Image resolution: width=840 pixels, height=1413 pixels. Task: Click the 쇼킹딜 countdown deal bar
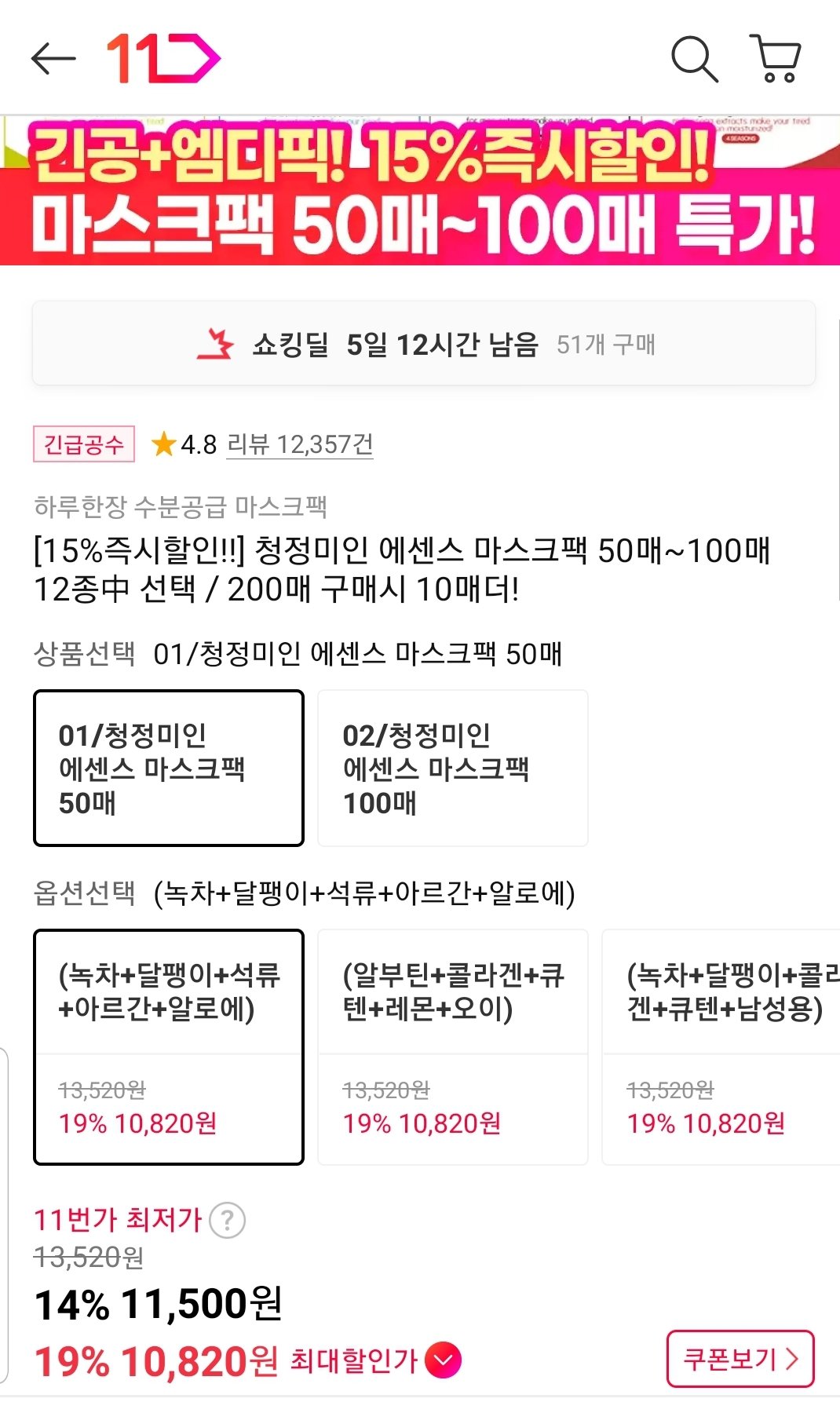[x=420, y=344]
